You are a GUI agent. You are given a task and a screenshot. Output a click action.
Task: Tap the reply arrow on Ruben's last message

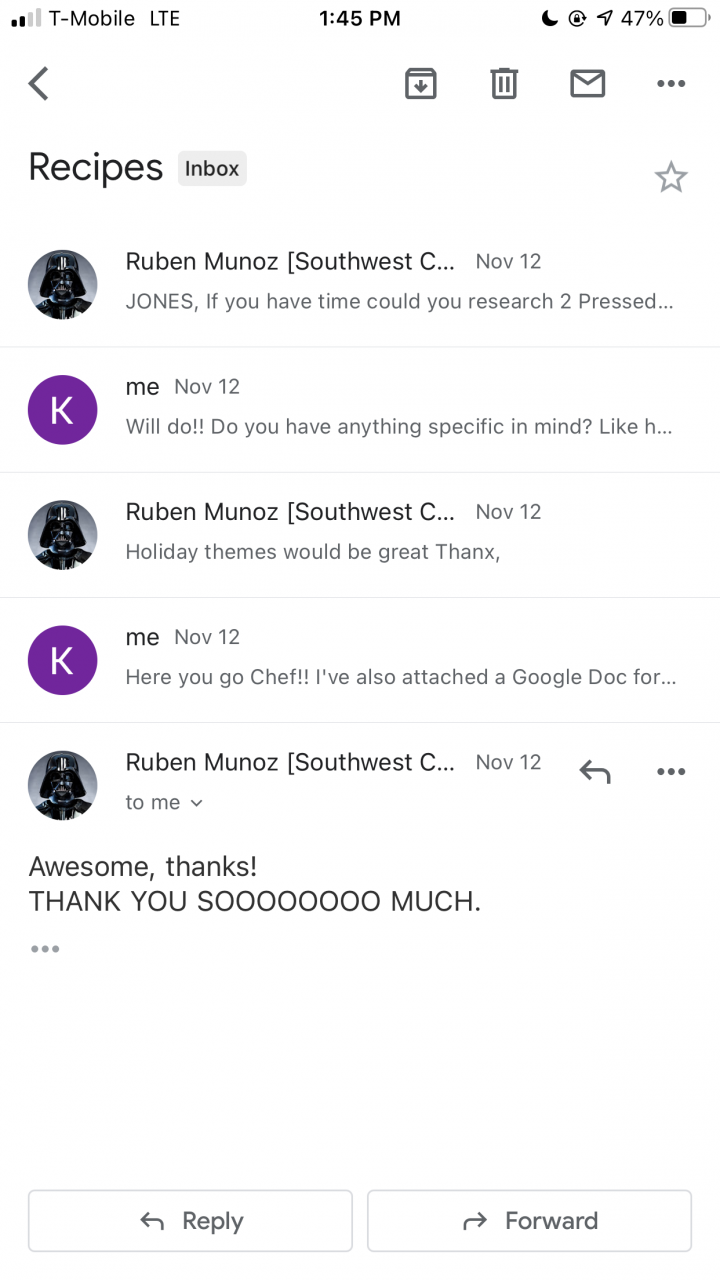(x=595, y=771)
